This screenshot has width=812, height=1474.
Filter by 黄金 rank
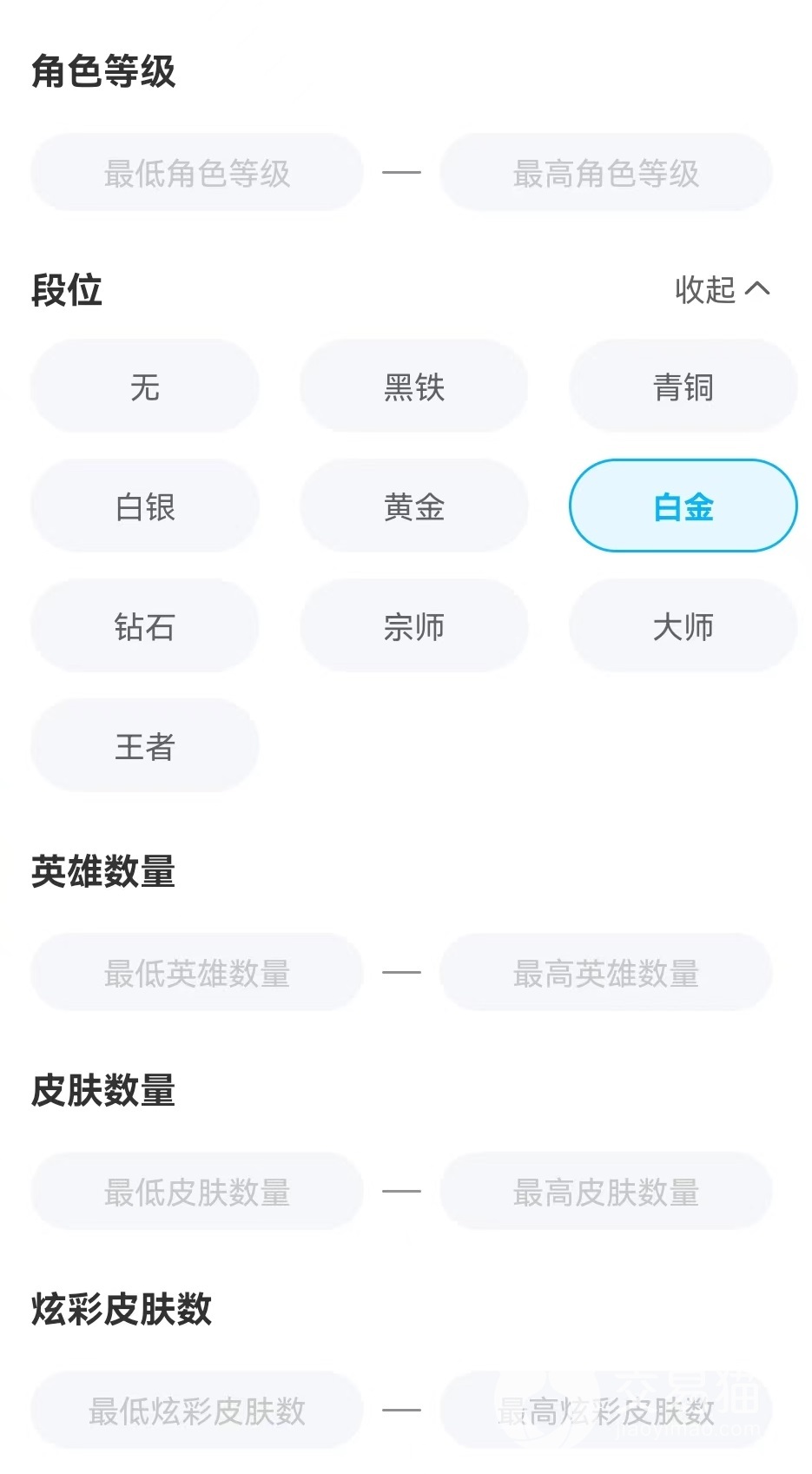pos(414,506)
